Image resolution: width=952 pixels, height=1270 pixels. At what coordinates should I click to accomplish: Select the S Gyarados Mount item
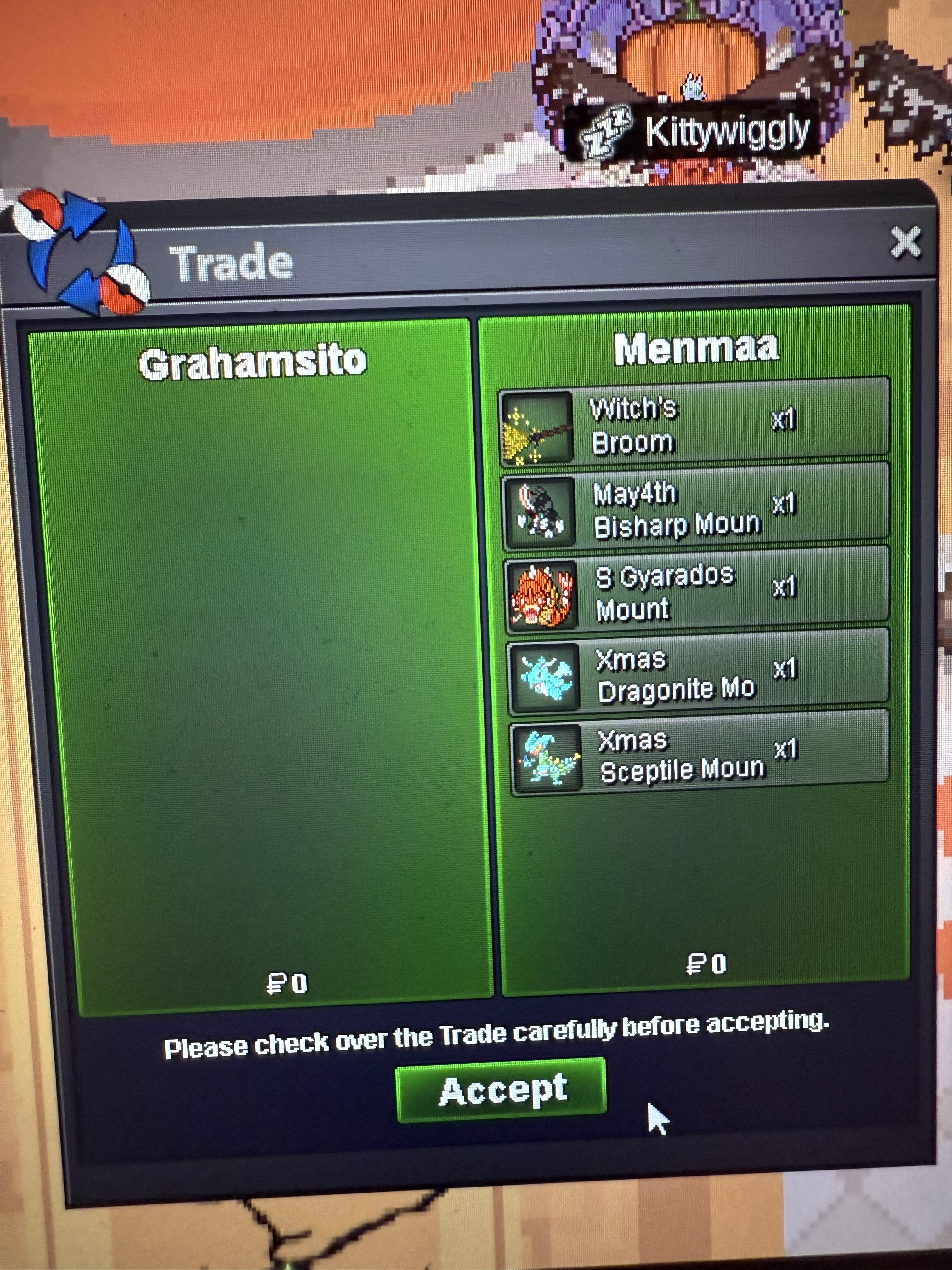pos(697,591)
